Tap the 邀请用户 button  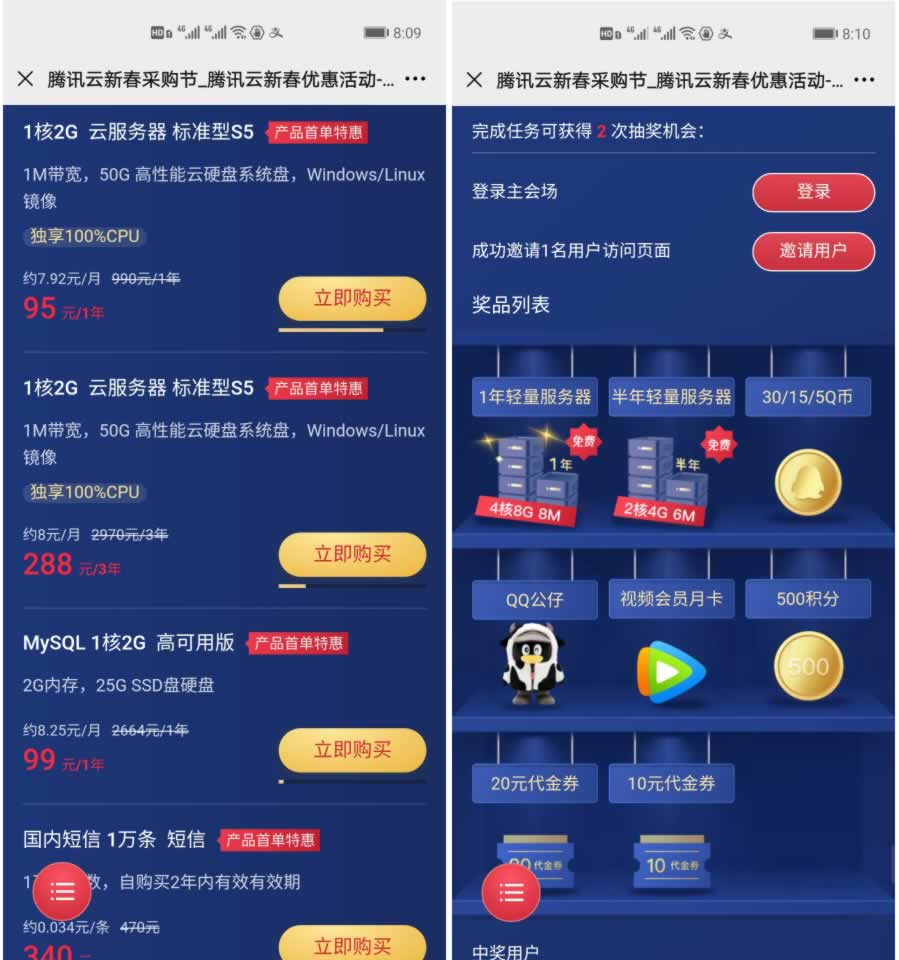(x=813, y=251)
